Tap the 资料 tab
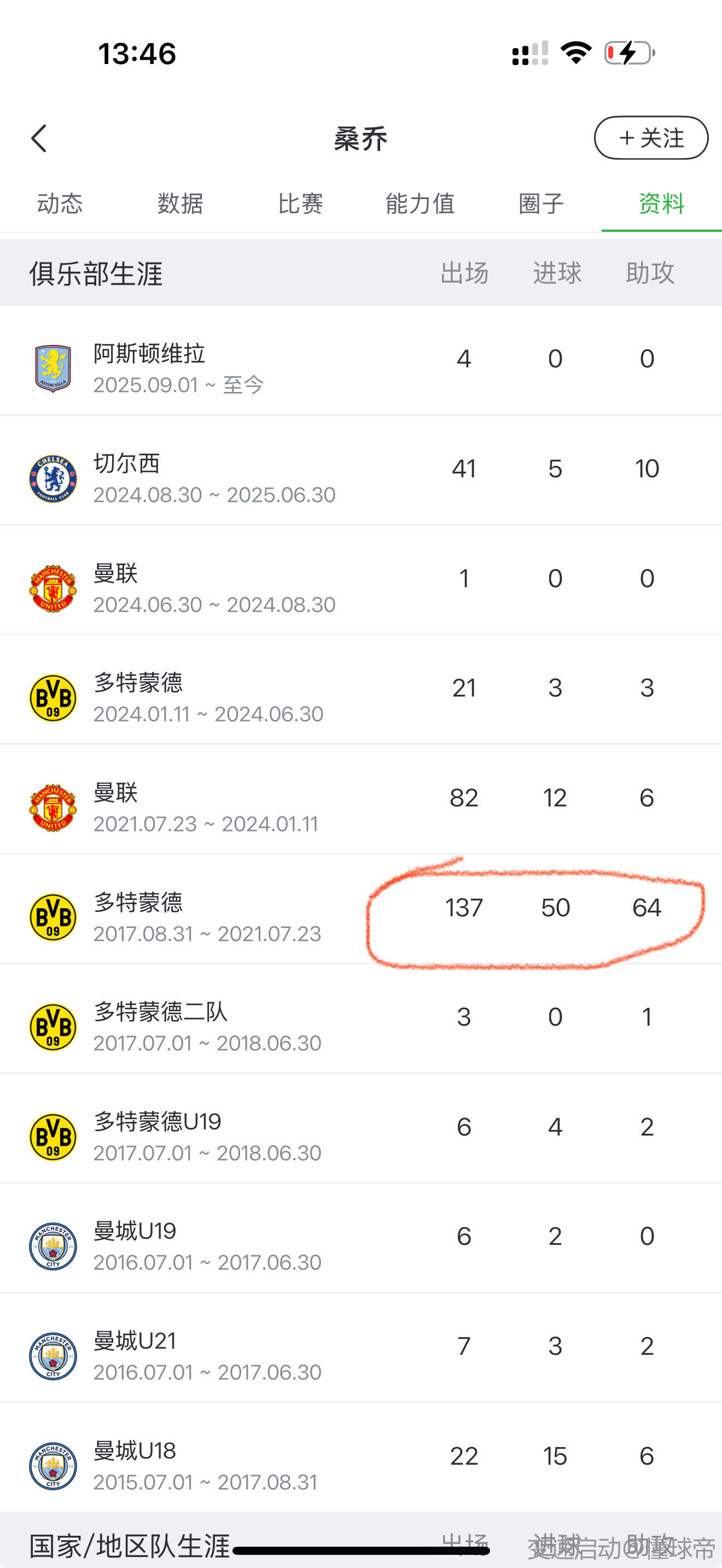Image resolution: width=722 pixels, height=1568 pixels. (x=661, y=203)
